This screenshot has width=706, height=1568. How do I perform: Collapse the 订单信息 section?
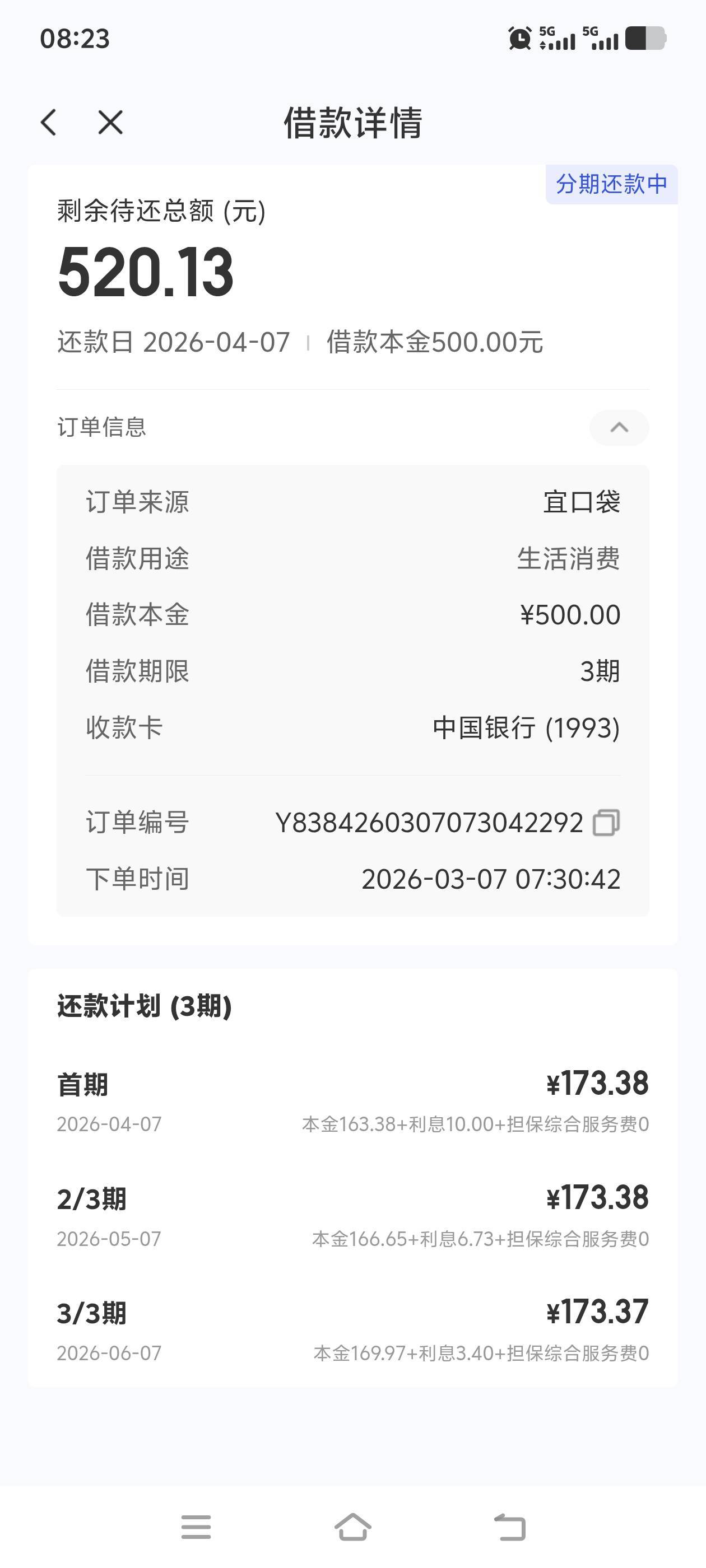(619, 427)
